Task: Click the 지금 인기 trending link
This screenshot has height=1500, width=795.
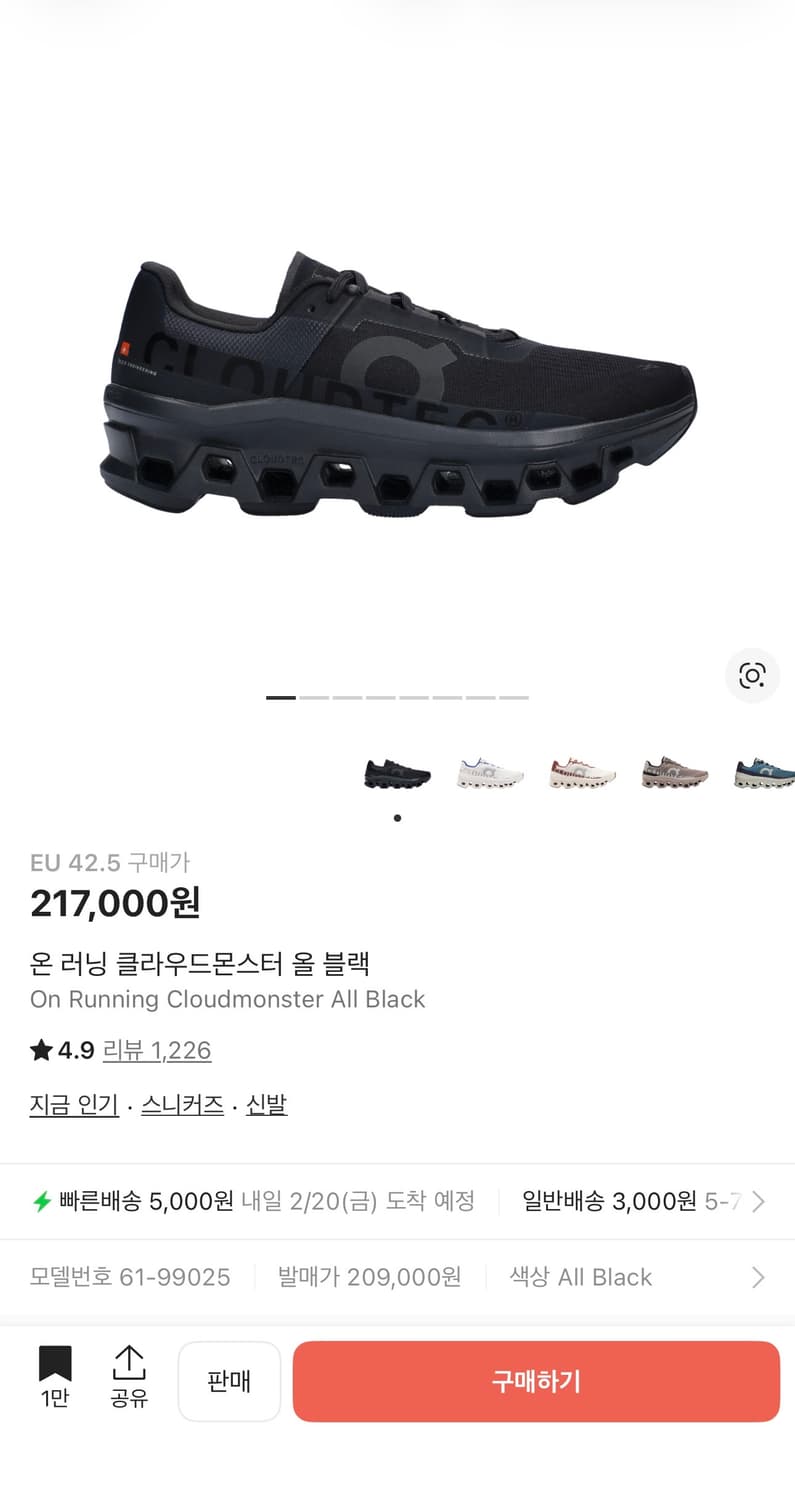Action: 74,1104
